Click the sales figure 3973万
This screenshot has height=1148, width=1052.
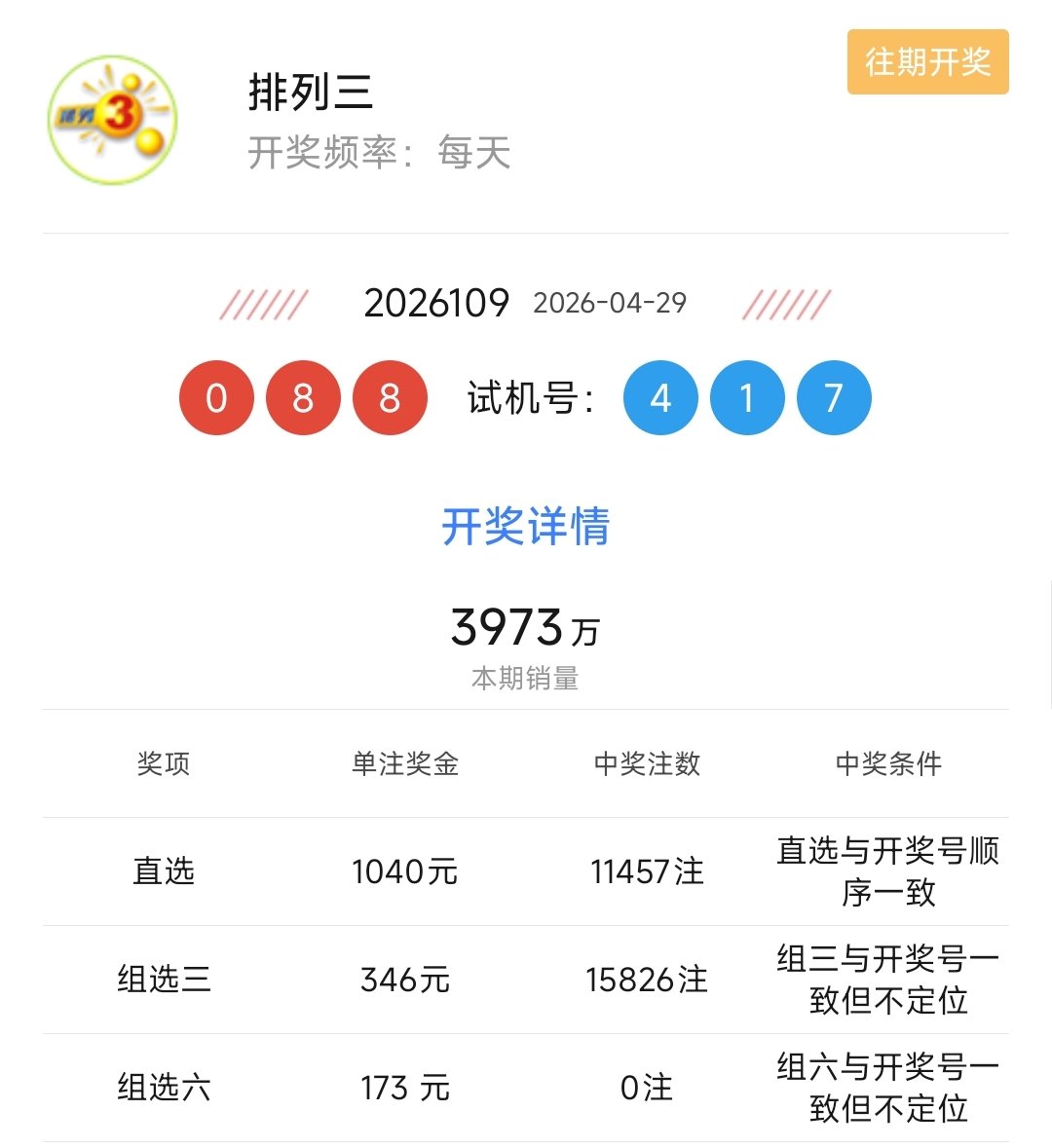pyautogui.click(x=524, y=628)
